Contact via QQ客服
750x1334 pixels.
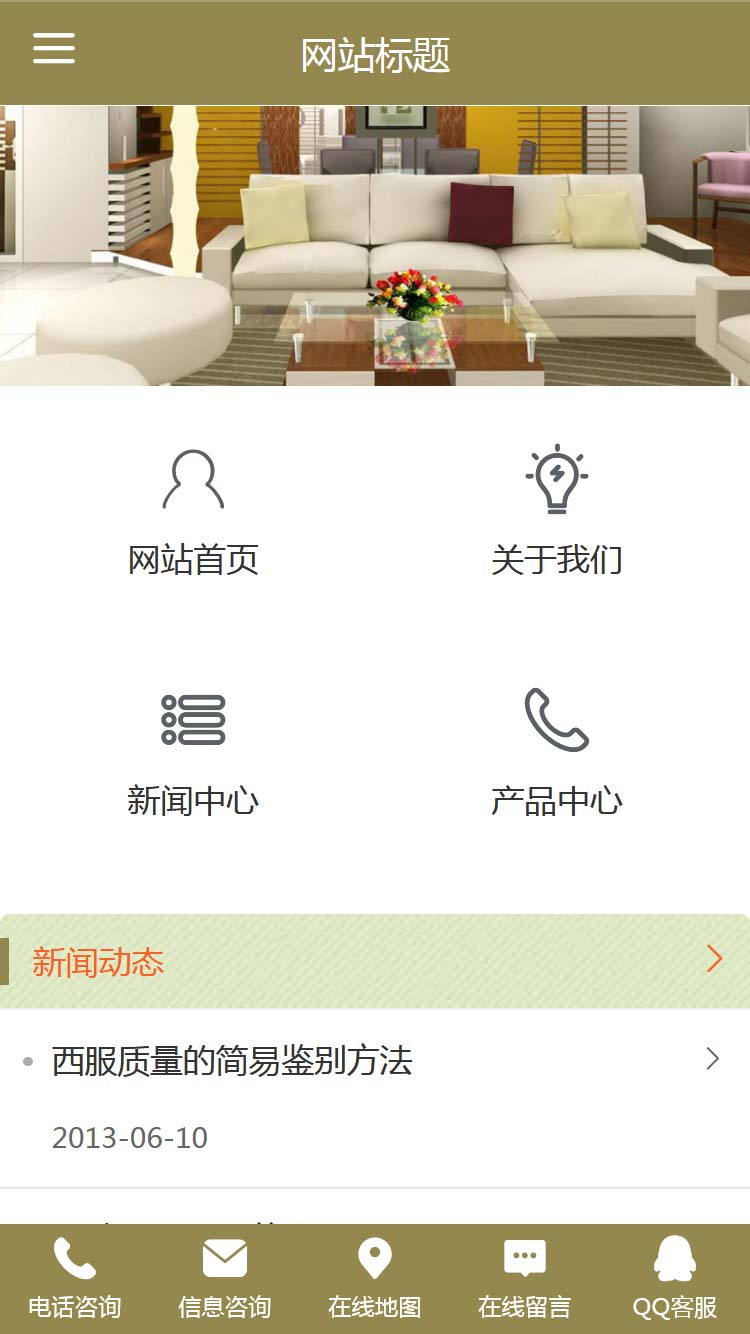click(x=675, y=1279)
